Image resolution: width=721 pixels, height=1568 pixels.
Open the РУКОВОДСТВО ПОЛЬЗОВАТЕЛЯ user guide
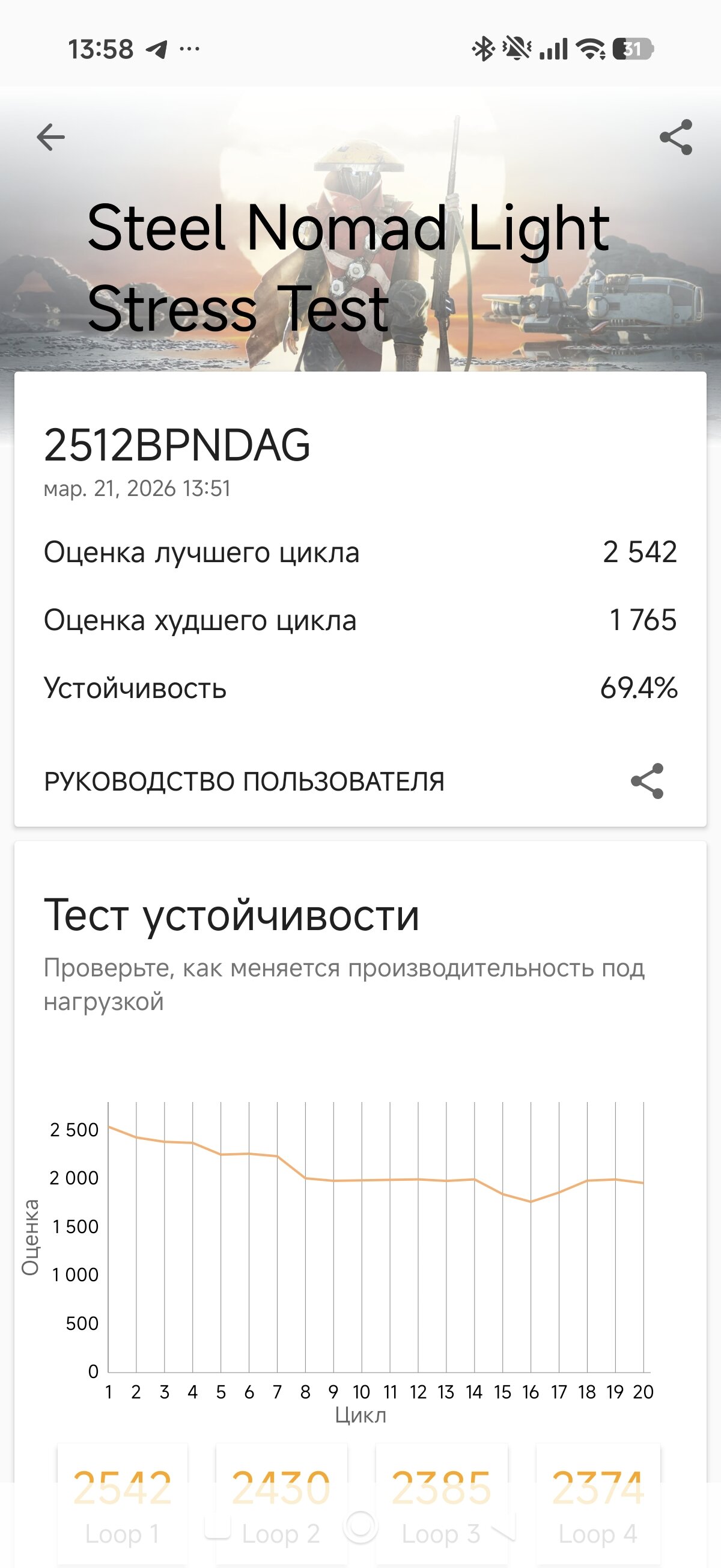click(x=244, y=782)
